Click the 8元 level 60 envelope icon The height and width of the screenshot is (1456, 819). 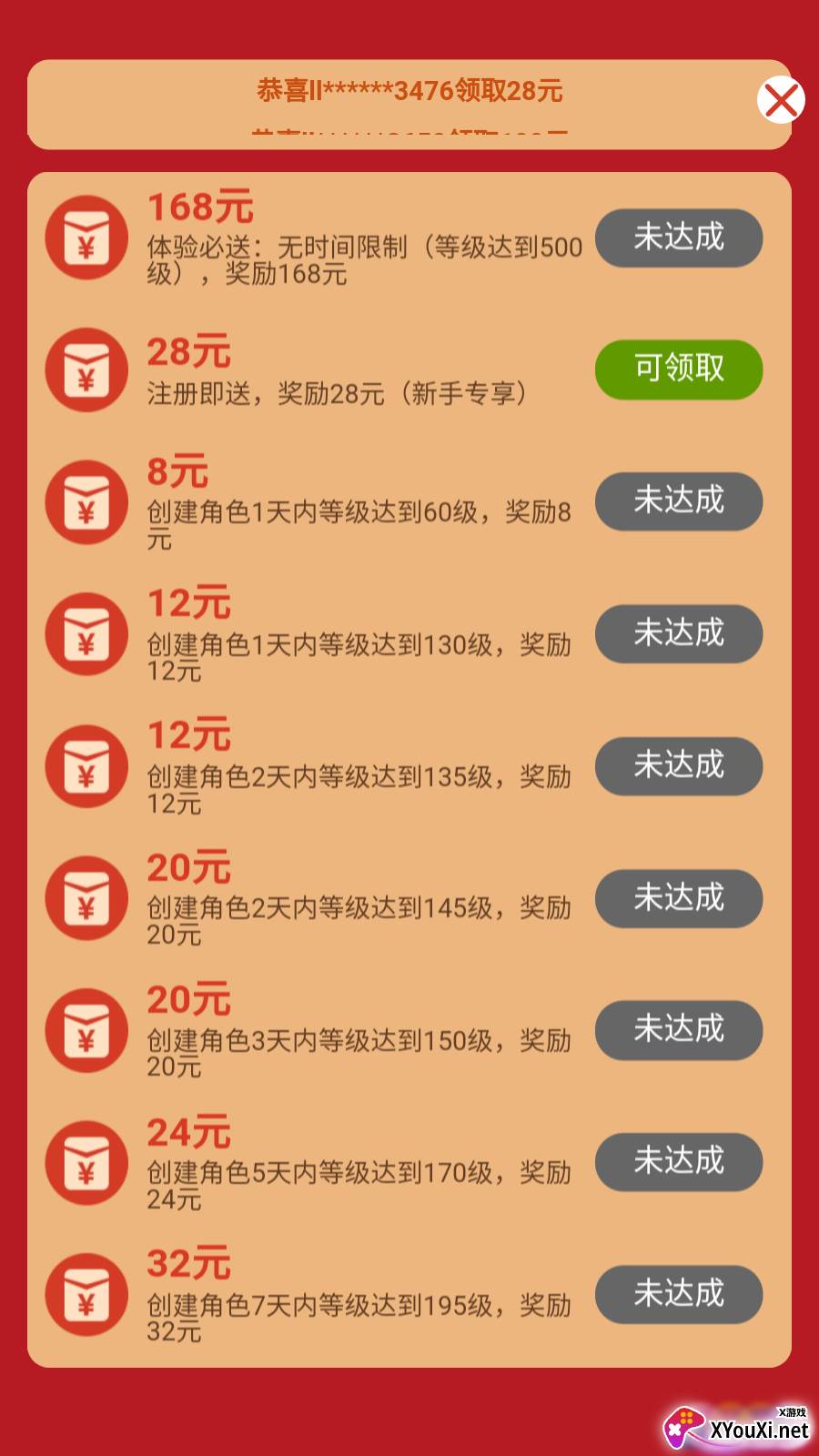pos(86,502)
